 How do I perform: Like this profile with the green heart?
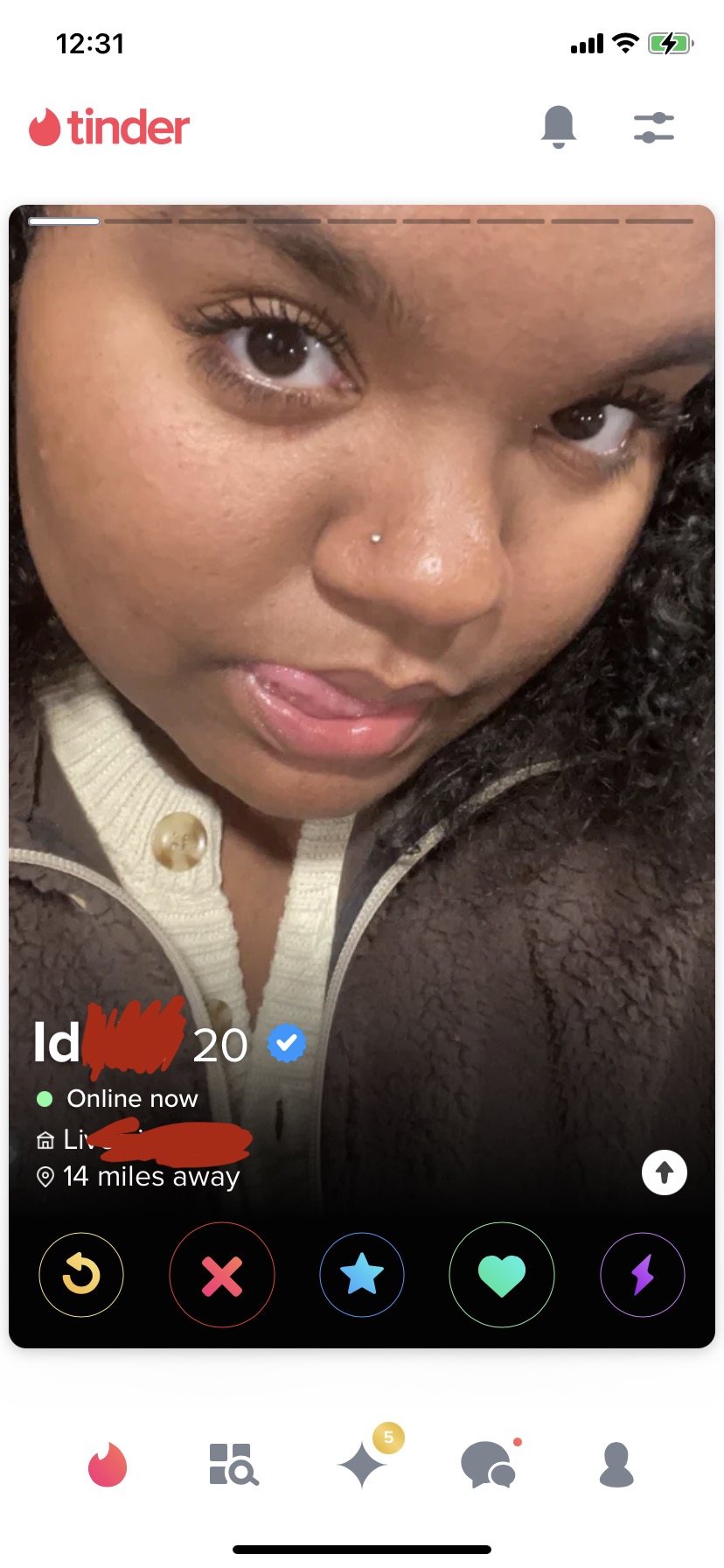click(x=502, y=1275)
